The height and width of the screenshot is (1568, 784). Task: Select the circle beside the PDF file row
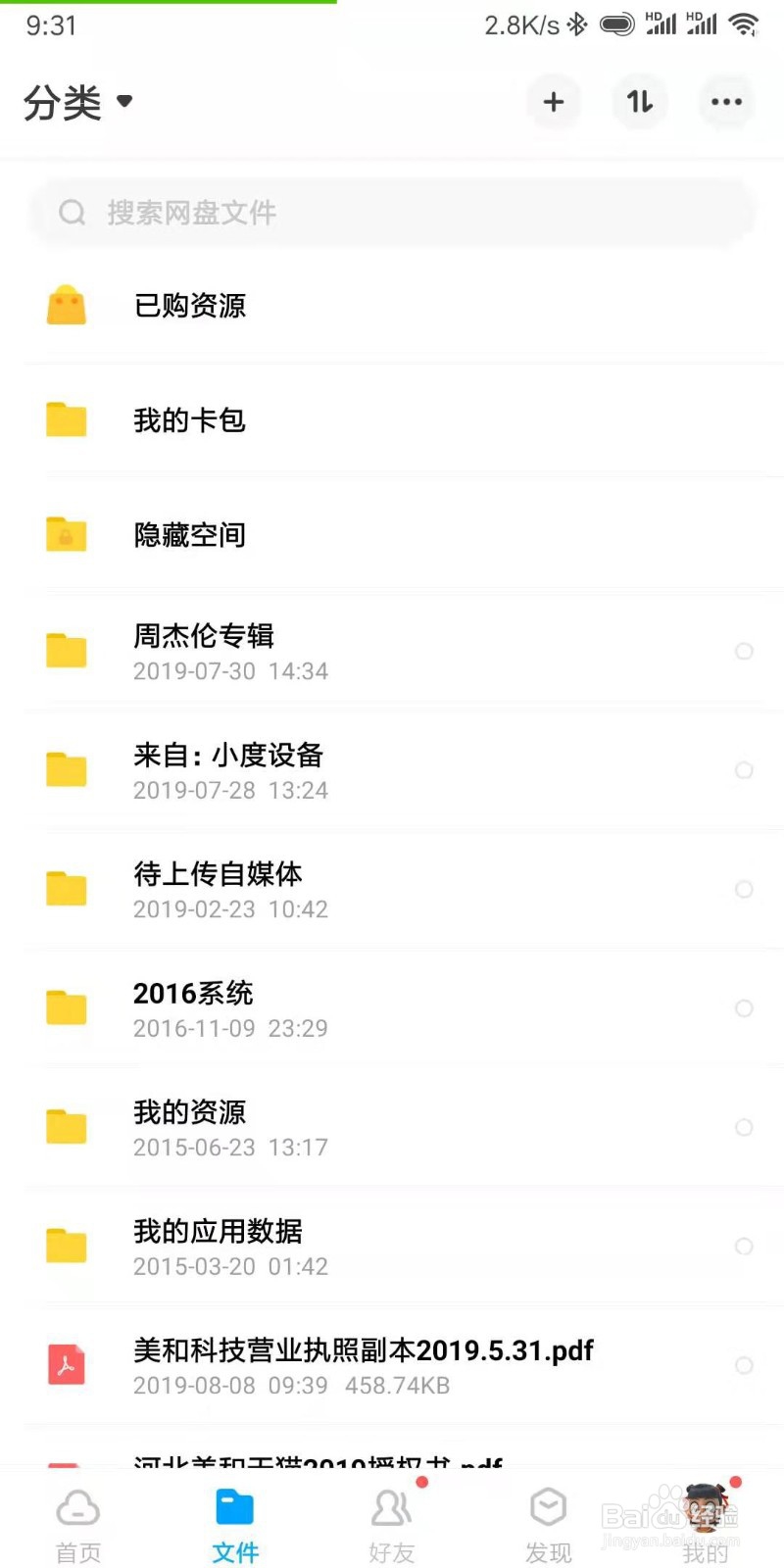click(744, 1365)
